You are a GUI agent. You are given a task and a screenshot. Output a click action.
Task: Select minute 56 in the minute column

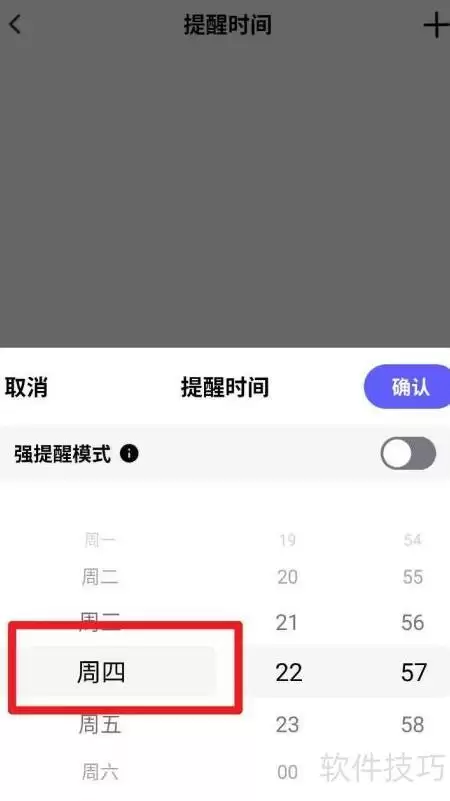413,622
